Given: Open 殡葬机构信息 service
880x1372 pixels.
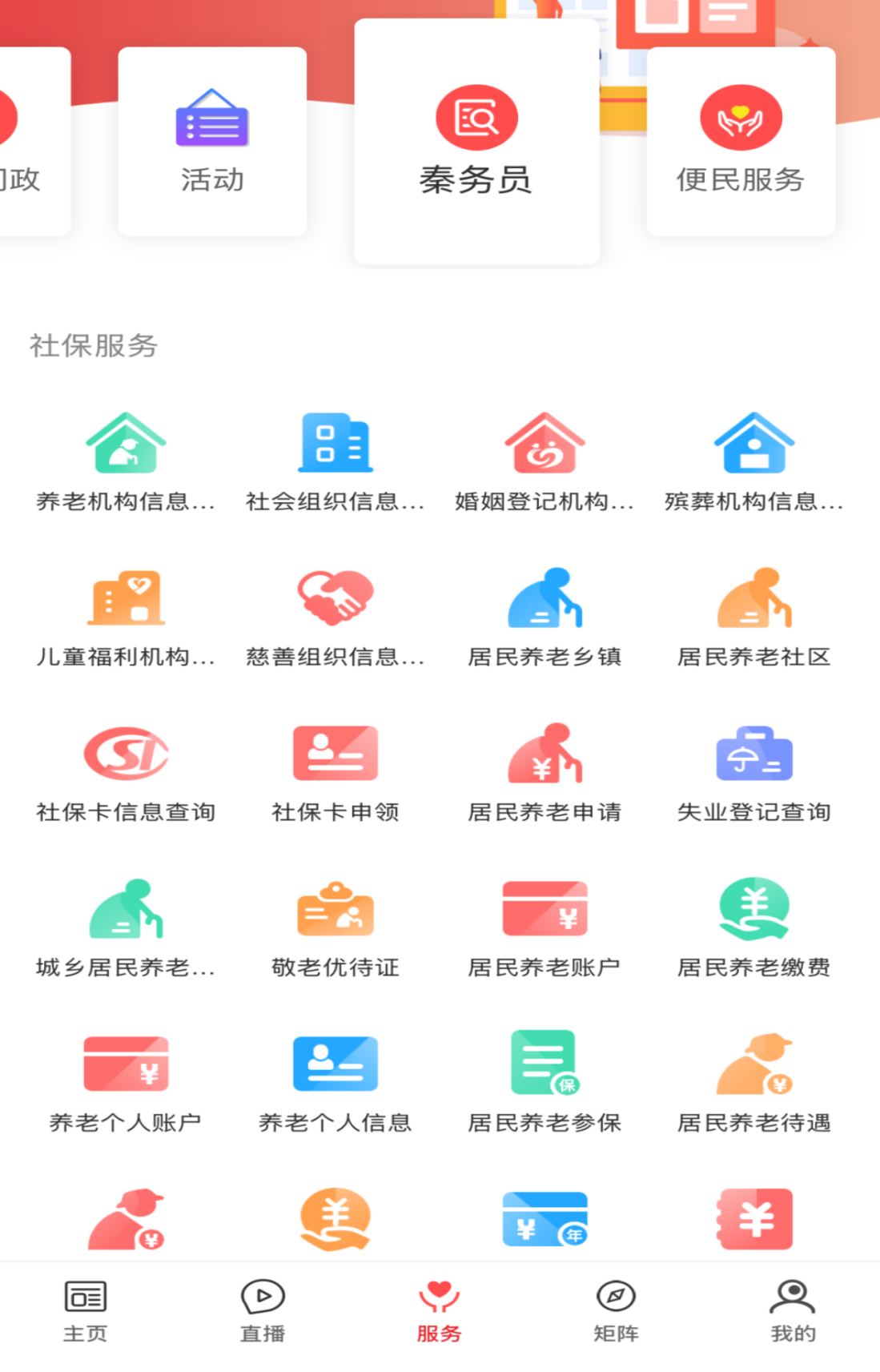Looking at the screenshot, I should click(754, 461).
